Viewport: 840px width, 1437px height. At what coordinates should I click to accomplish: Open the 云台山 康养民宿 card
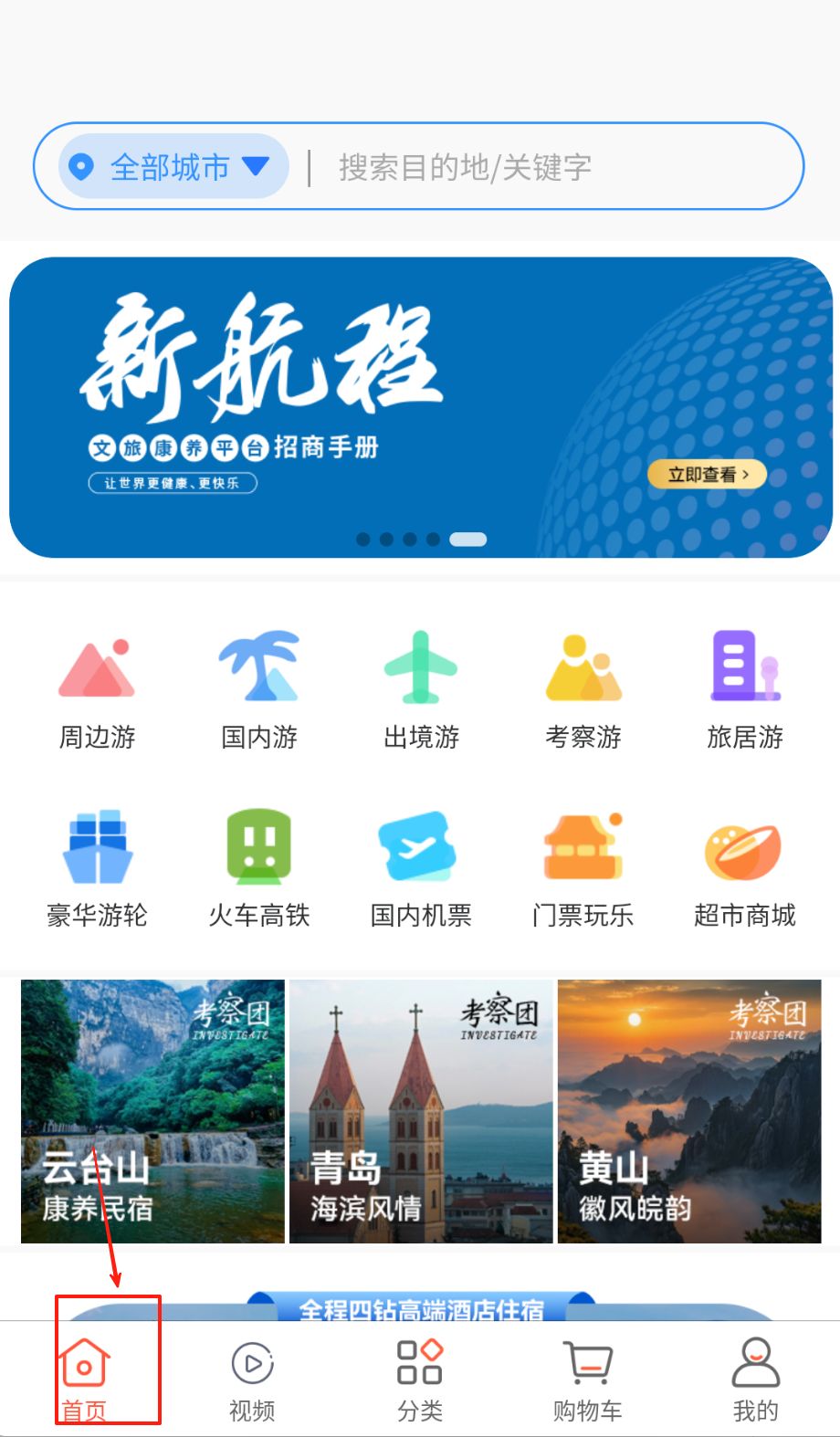coord(152,1111)
